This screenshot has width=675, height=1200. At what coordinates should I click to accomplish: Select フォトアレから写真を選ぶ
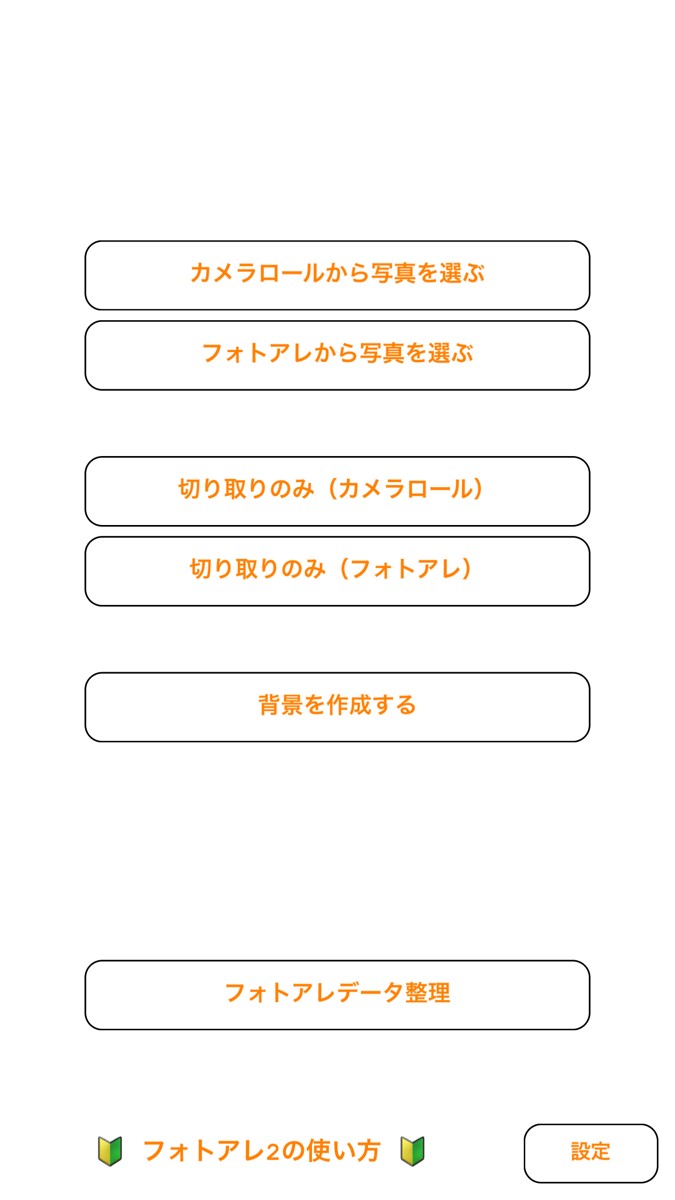[337, 355]
